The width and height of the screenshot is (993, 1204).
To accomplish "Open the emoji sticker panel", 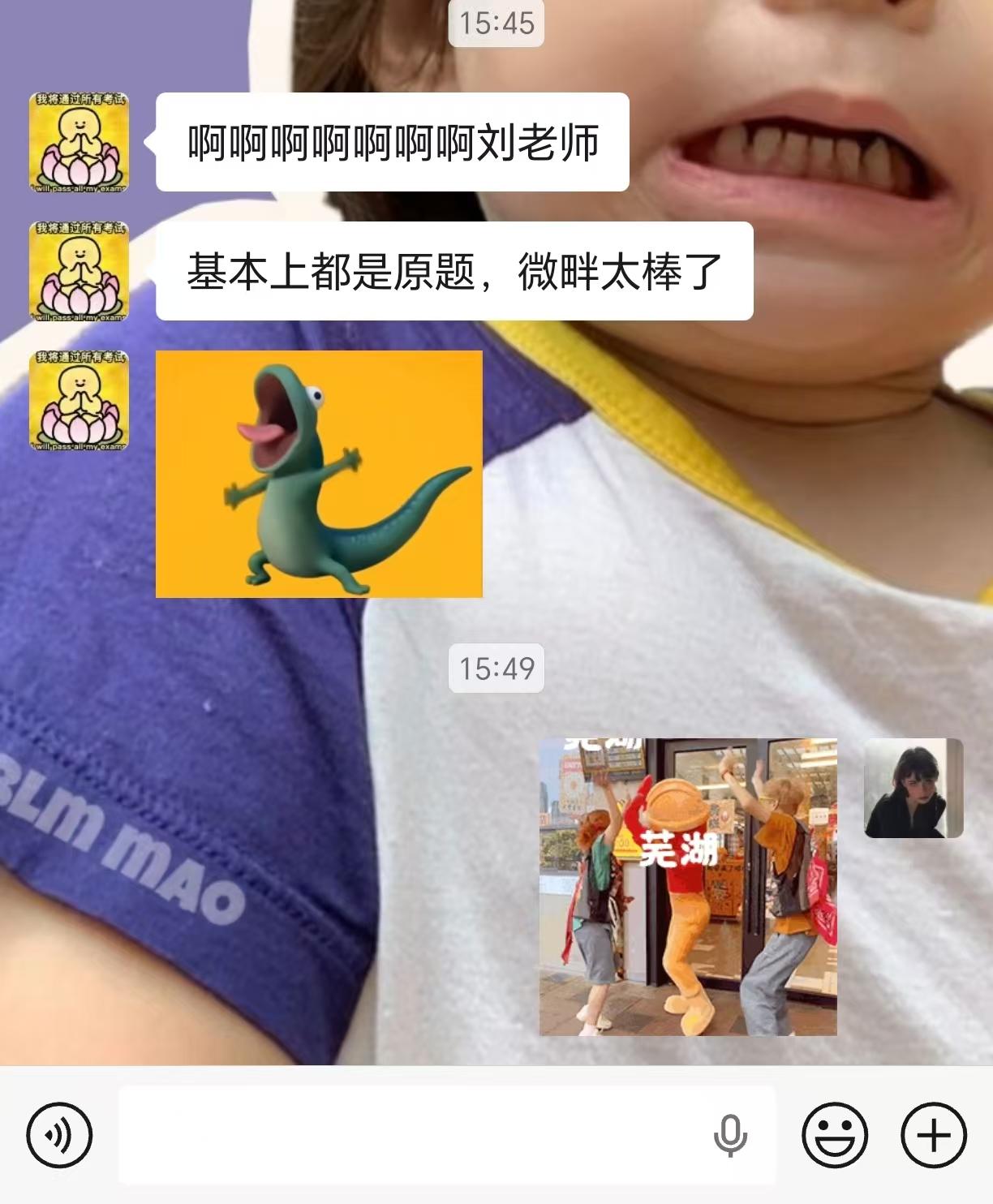I will [x=834, y=1135].
